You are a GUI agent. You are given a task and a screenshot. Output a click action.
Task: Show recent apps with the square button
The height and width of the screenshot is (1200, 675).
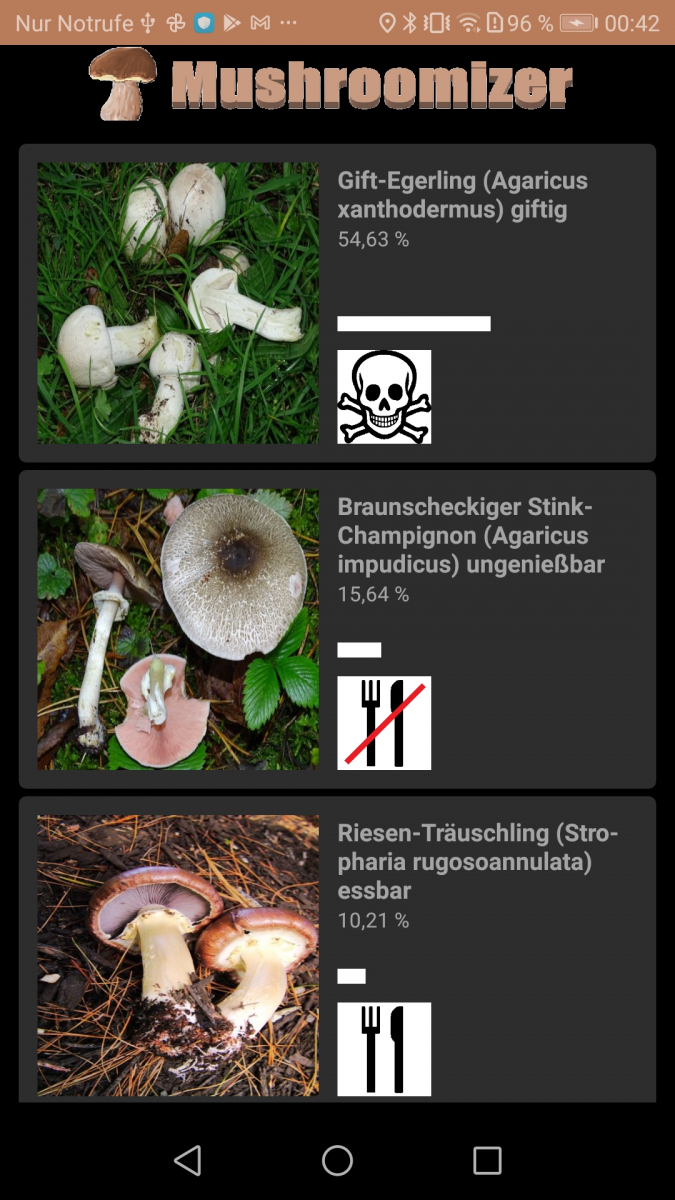[487, 1160]
